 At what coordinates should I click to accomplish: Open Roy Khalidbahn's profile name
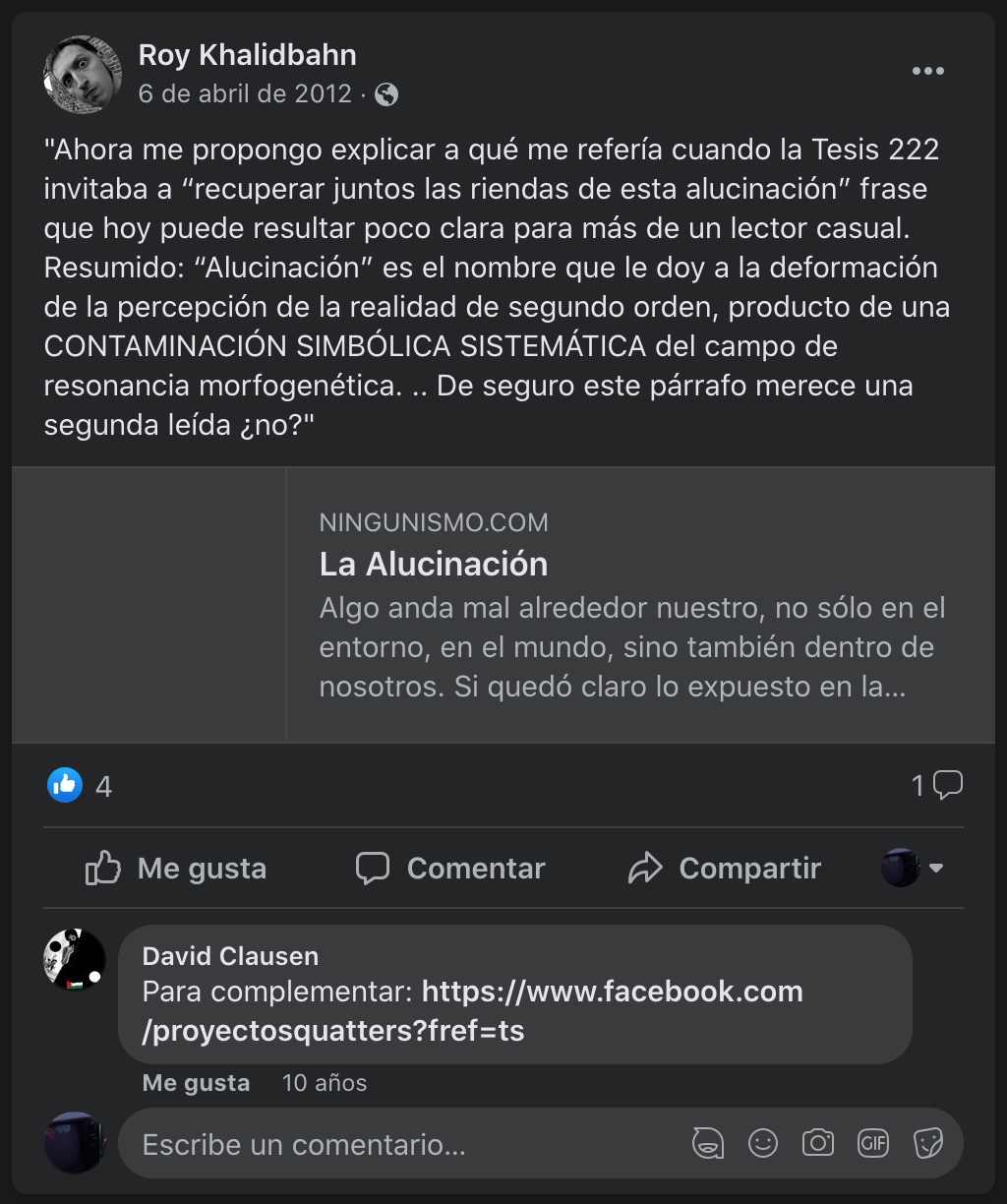(x=247, y=55)
